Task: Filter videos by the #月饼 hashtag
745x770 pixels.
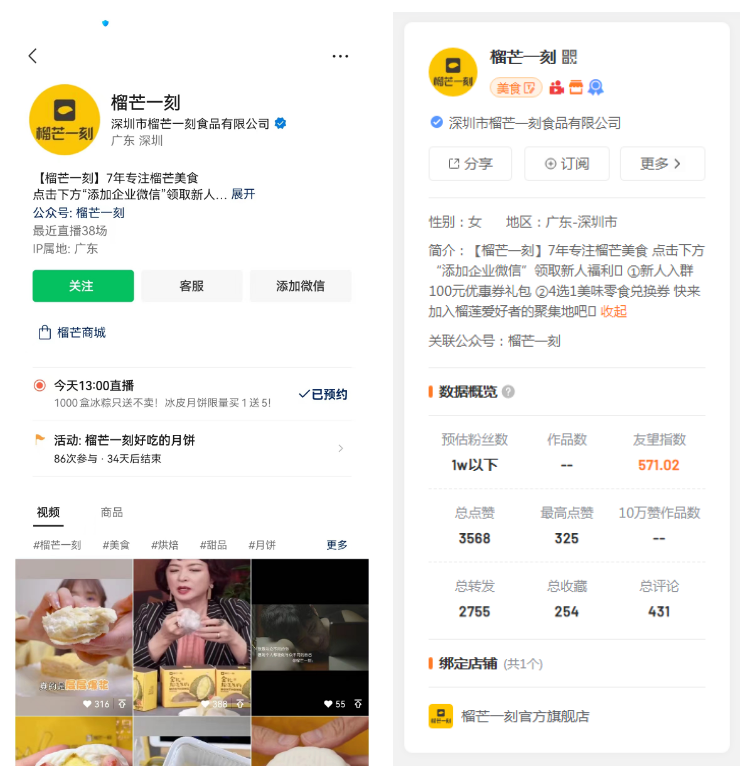Action: tap(262, 545)
